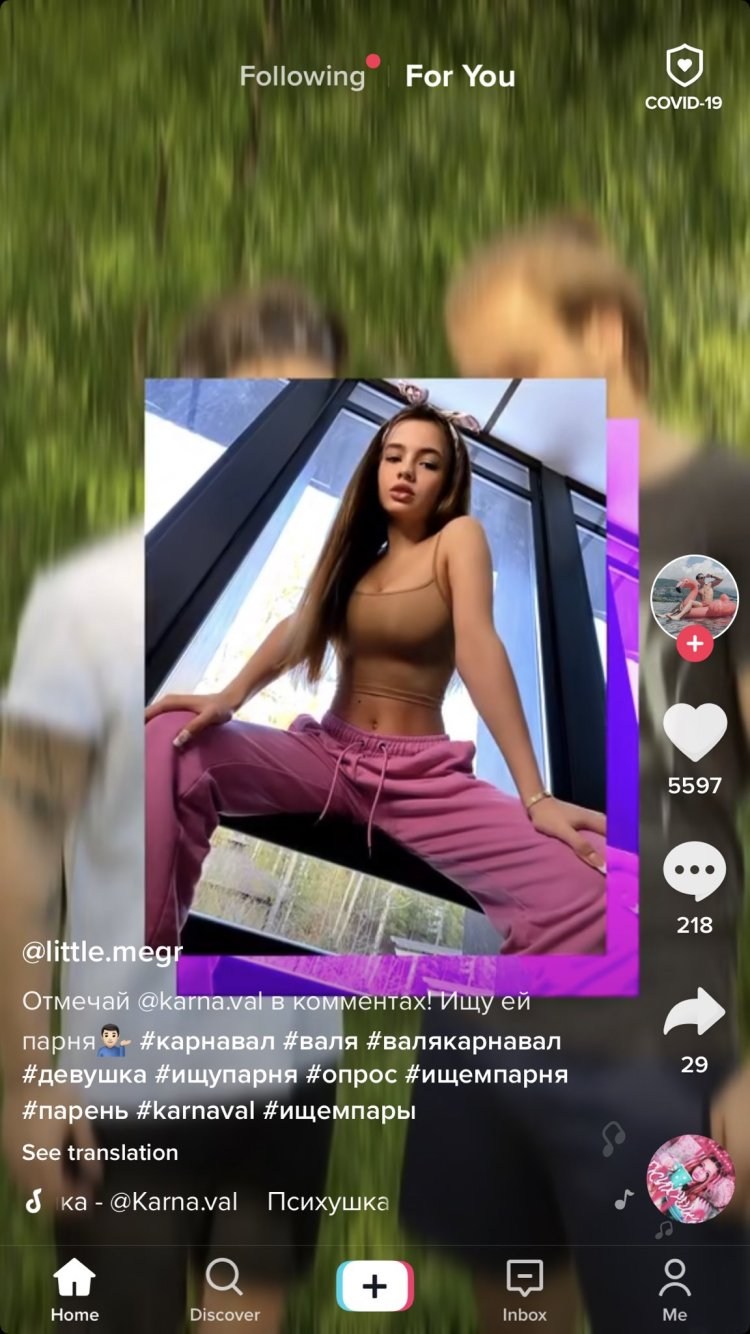Image resolution: width=750 pixels, height=1334 pixels.
Task: Open the creator's profile picture
Action: coord(694,597)
